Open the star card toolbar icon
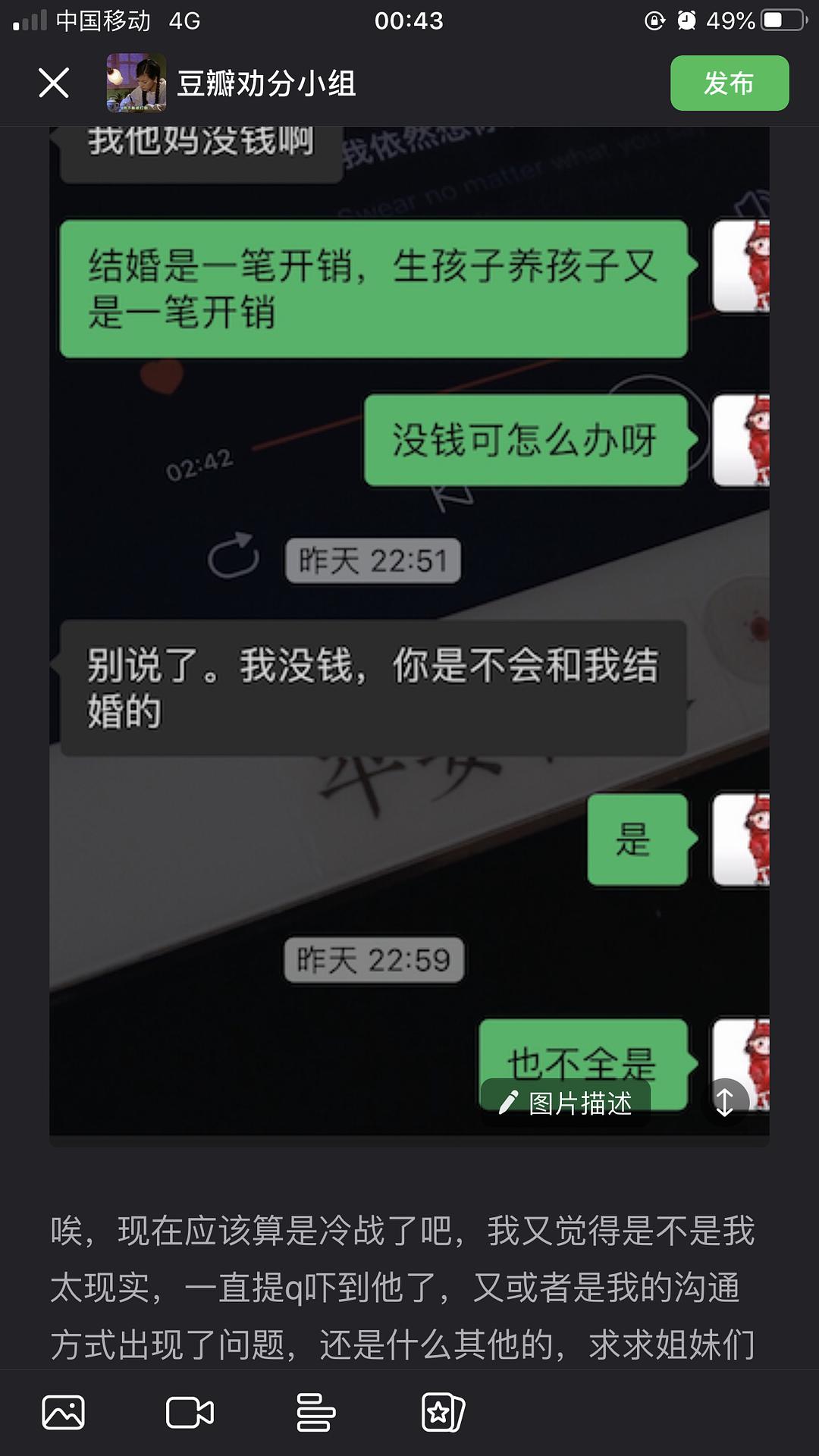819x1456 pixels. coord(442,1412)
